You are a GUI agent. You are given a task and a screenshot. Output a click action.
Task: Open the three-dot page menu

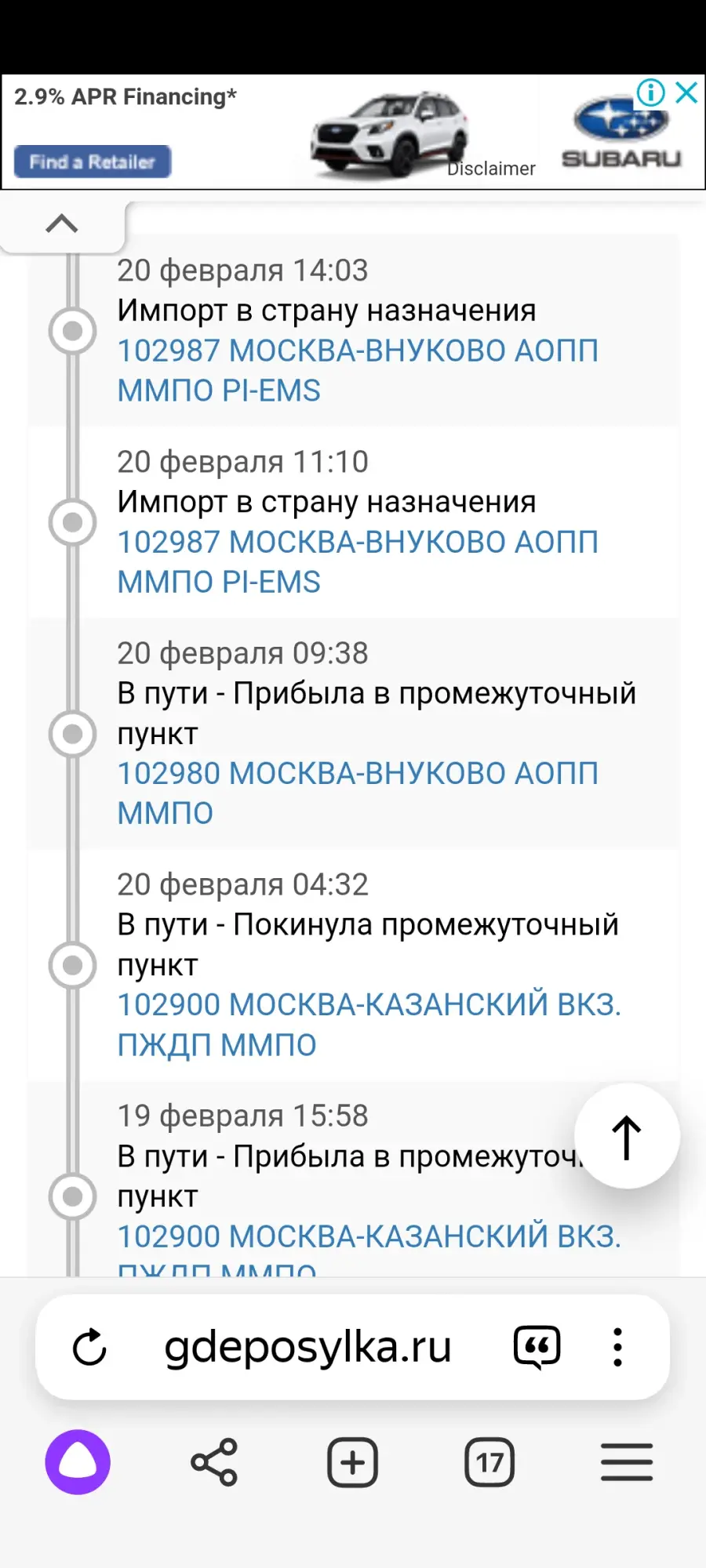pyautogui.click(x=618, y=1348)
